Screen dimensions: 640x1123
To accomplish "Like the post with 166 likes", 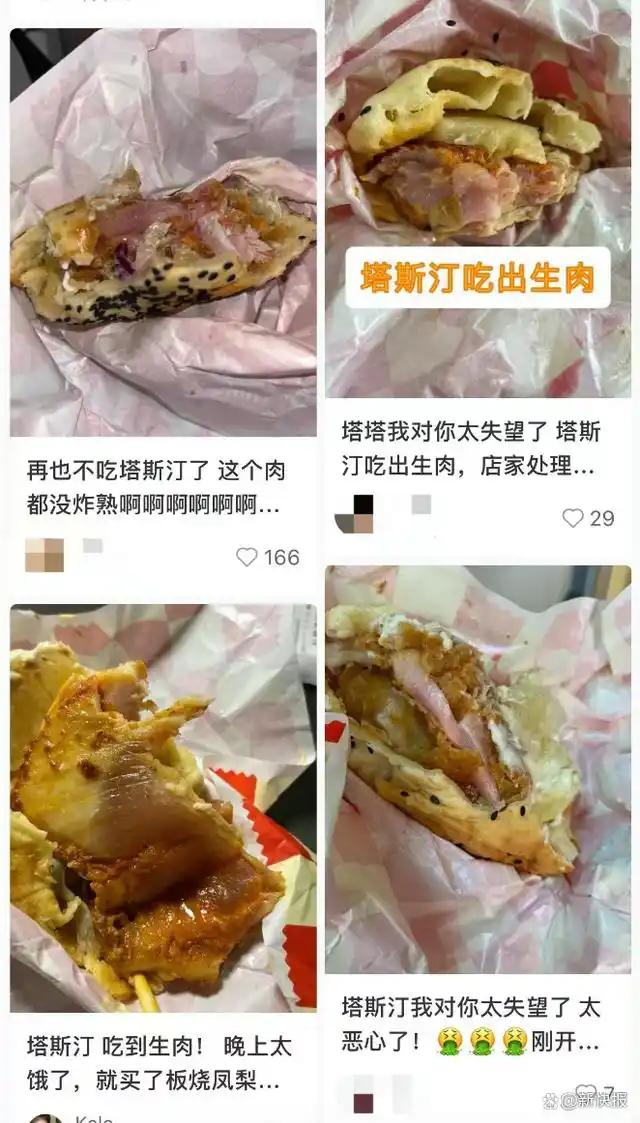I will (x=247, y=557).
